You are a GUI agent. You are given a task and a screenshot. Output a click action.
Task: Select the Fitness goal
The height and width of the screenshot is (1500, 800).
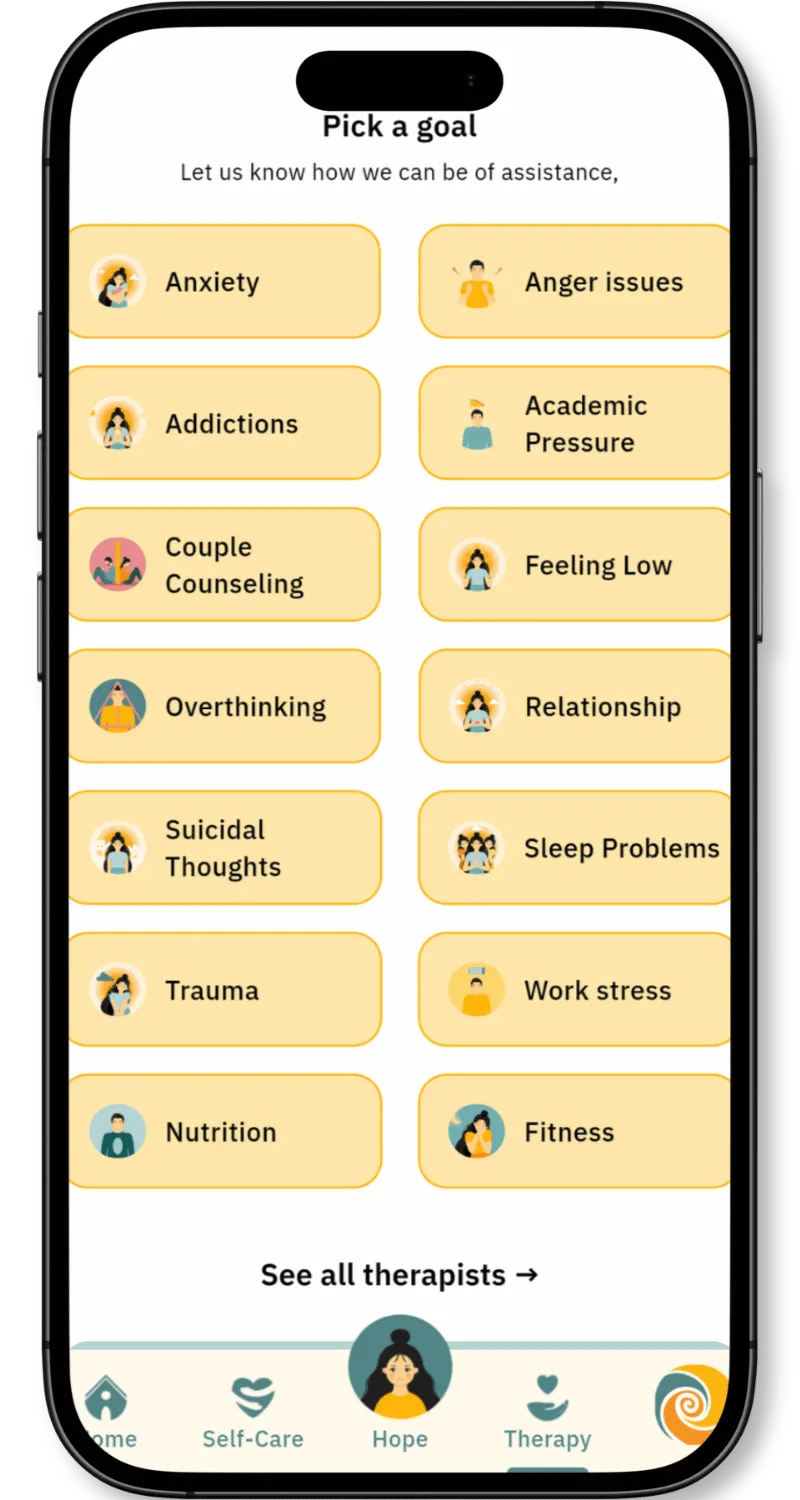(575, 1131)
